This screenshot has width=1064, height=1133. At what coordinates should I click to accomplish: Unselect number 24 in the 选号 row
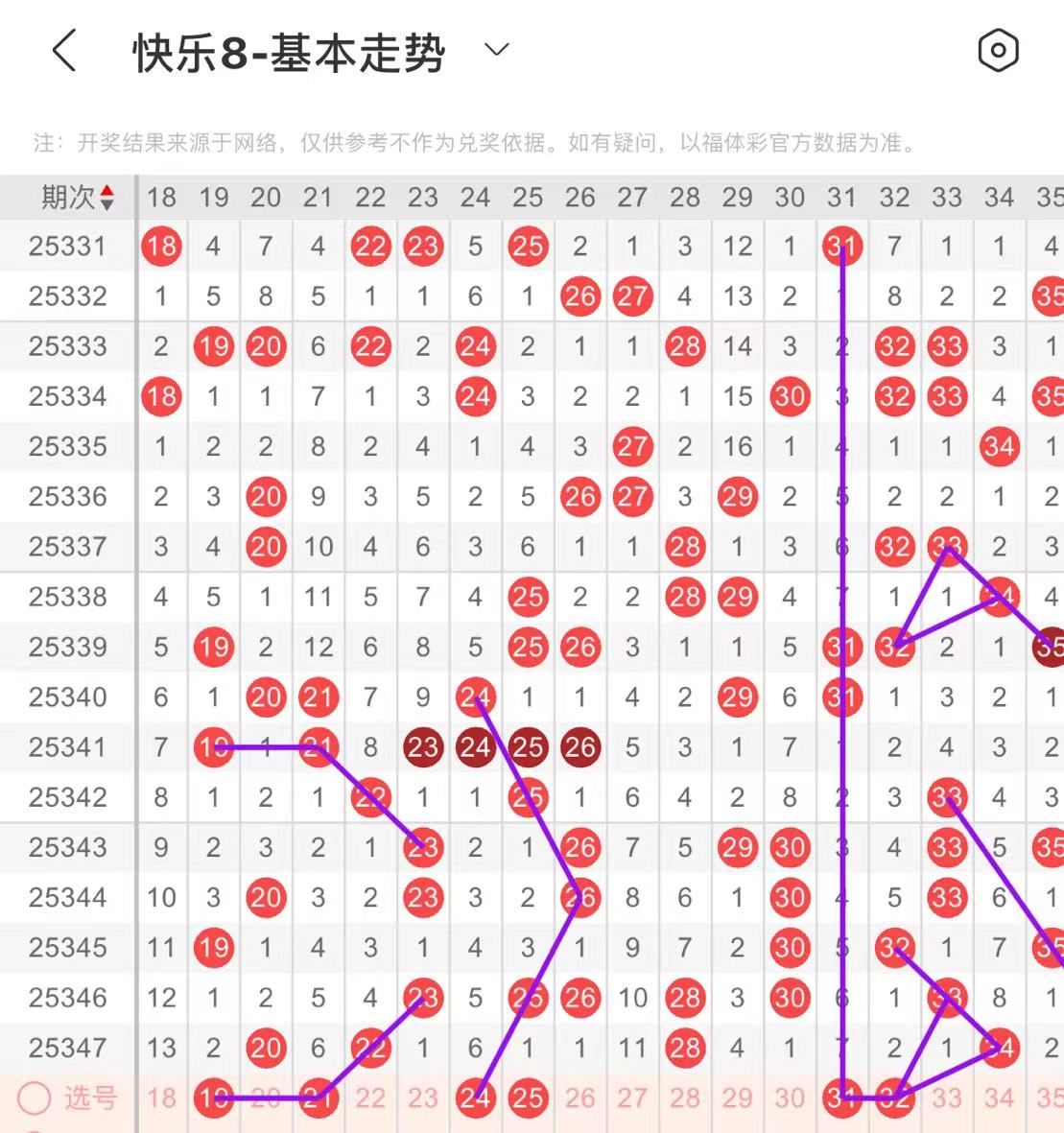click(475, 1098)
